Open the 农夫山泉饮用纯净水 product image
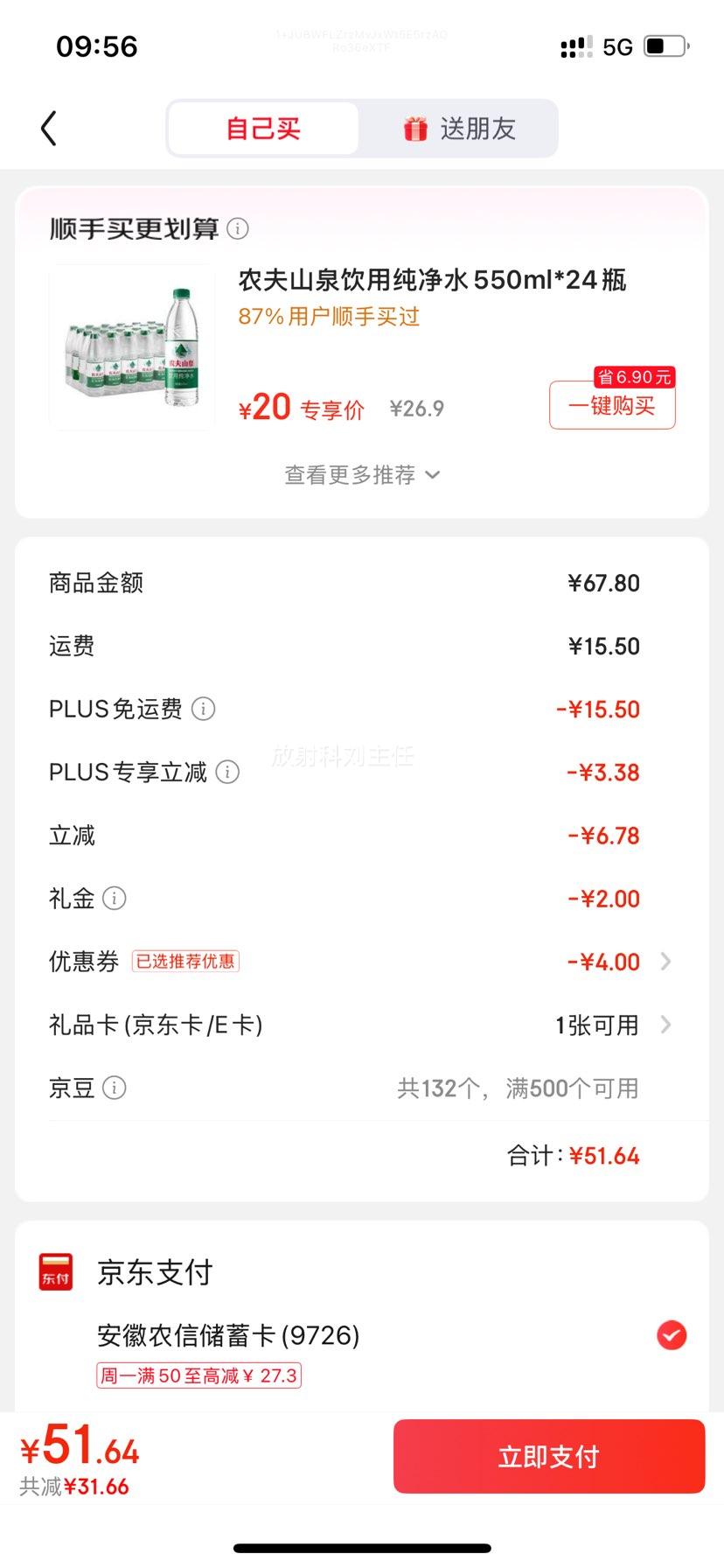 tap(132, 347)
